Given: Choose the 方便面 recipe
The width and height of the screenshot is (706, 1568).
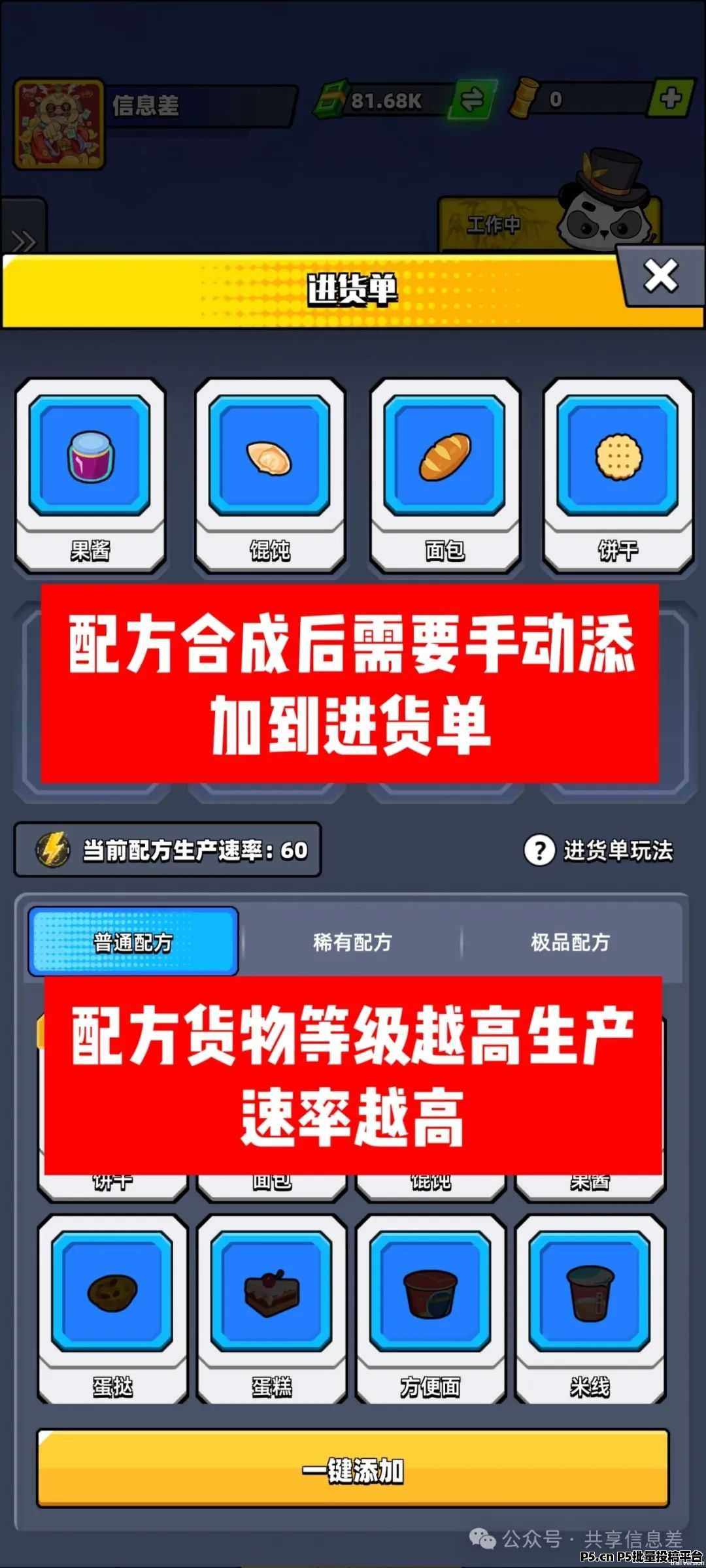Looking at the screenshot, I should pyautogui.click(x=431, y=1309).
